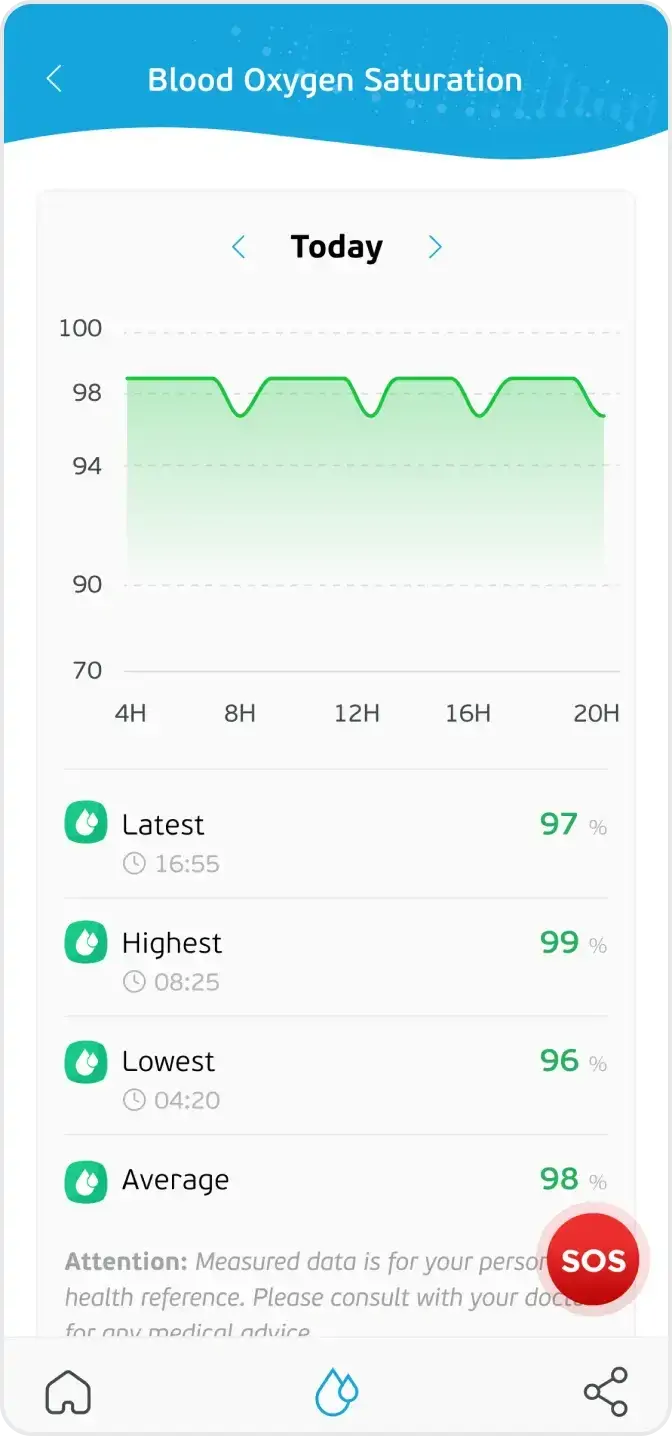
Task: Show the next day's data
Action: pyautogui.click(x=435, y=247)
